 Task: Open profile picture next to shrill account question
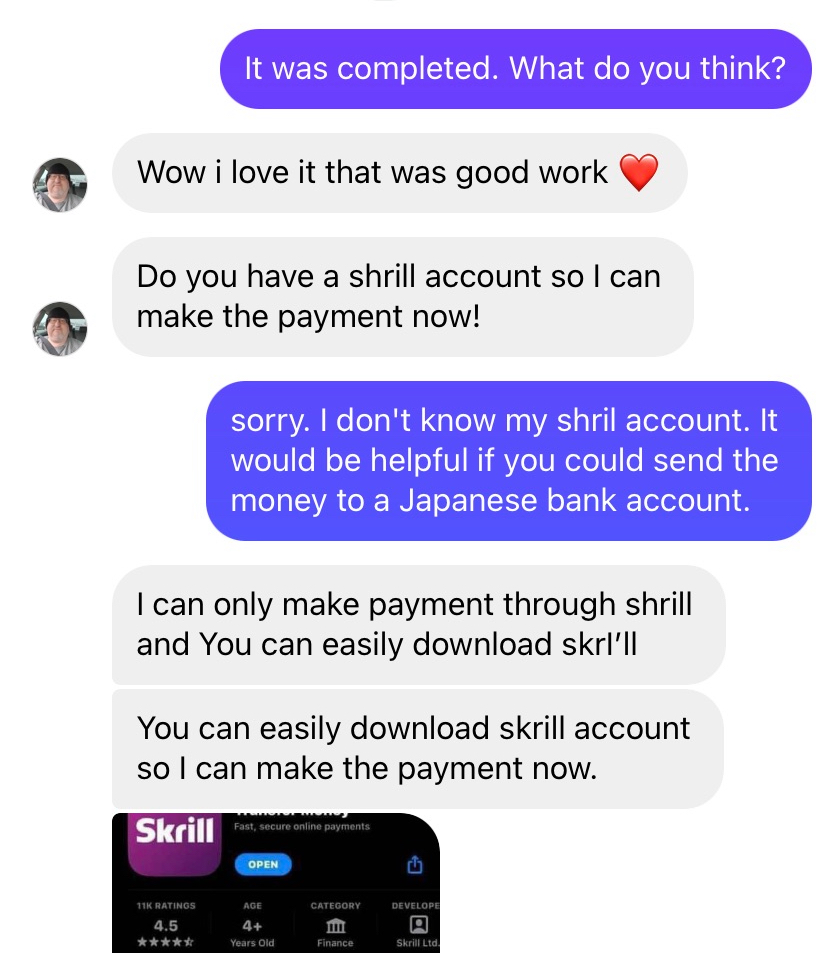tap(60, 329)
